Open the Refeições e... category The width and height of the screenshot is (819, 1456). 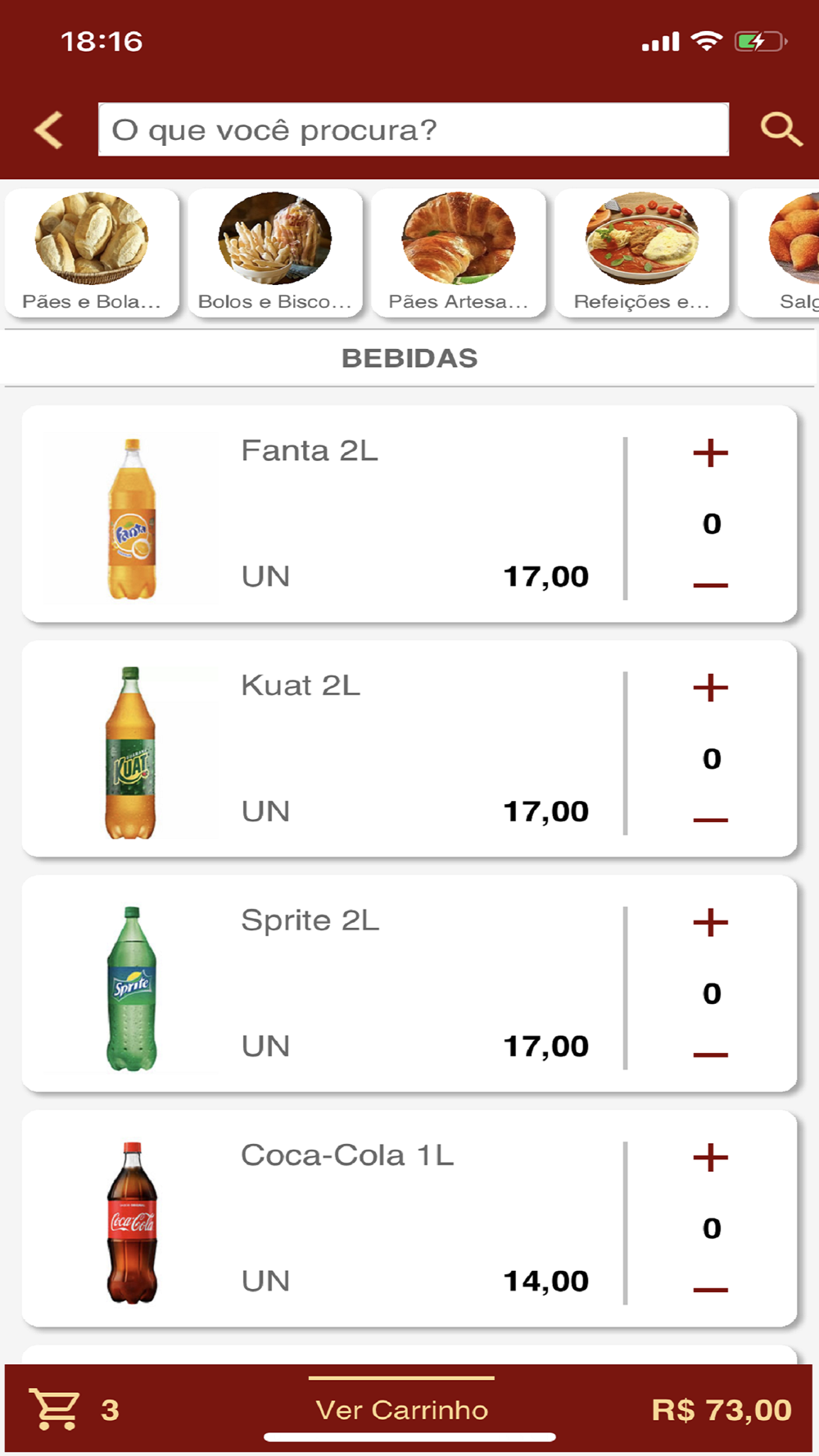(642, 252)
